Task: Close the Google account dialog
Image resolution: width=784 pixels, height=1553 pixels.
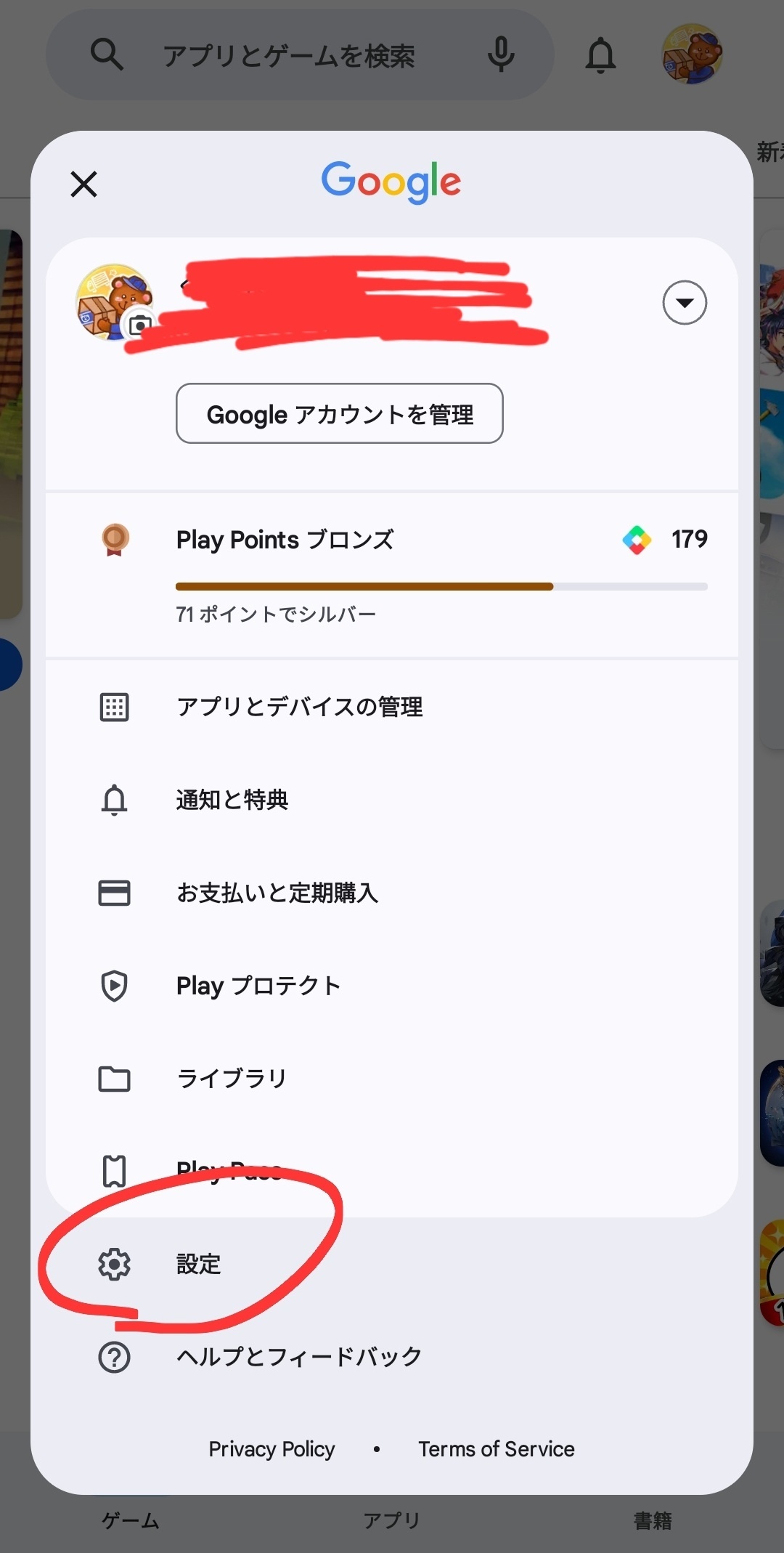Action: (x=83, y=184)
